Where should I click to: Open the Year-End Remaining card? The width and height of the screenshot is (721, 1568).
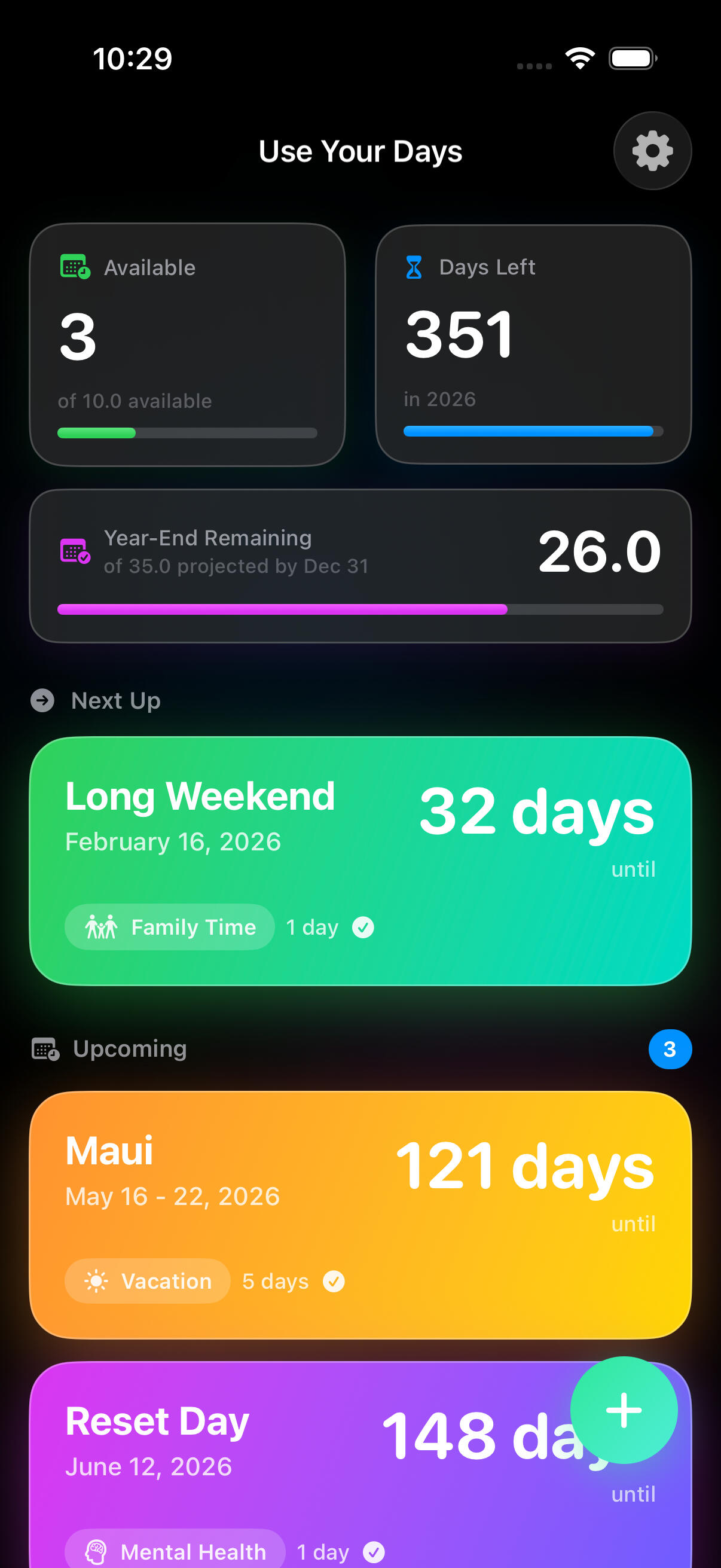click(360, 566)
